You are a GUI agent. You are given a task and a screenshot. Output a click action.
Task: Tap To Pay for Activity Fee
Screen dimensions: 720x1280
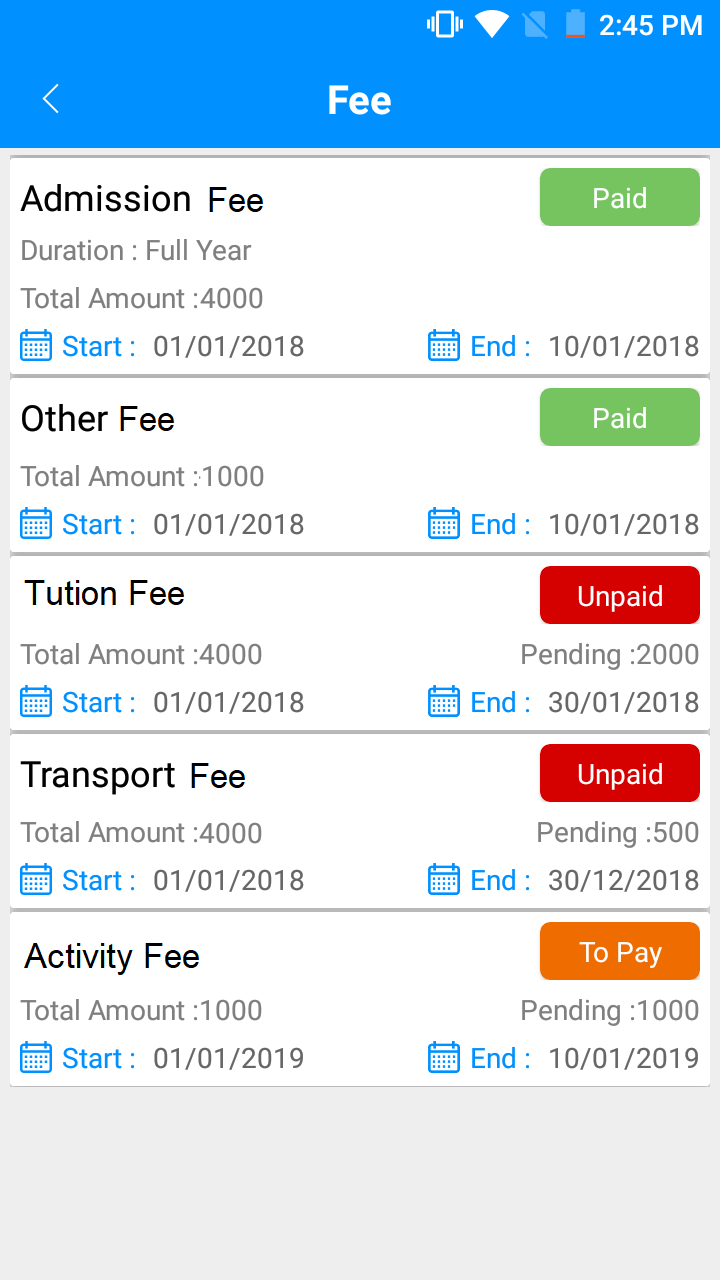(x=619, y=951)
